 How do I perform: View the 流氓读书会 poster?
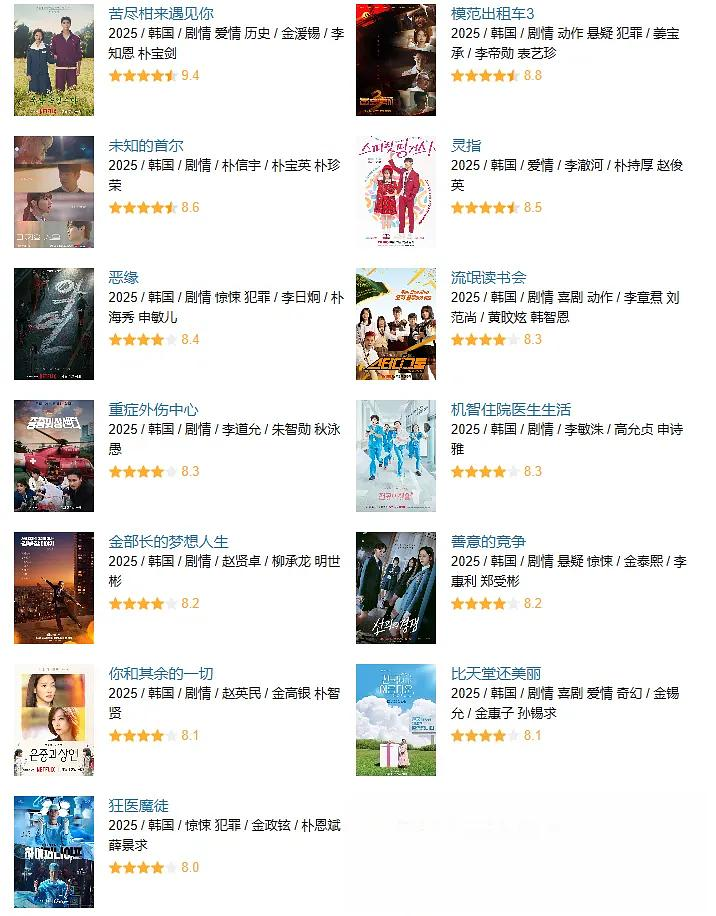(x=395, y=324)
